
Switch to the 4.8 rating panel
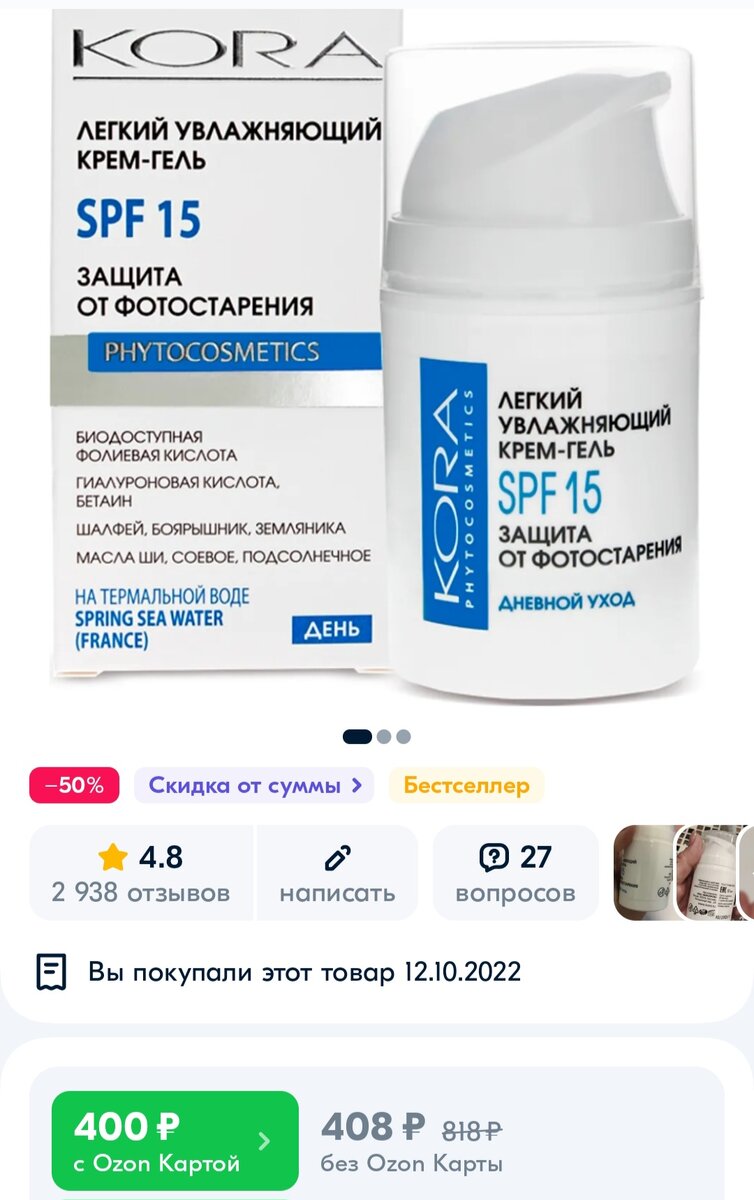[141, 854]
